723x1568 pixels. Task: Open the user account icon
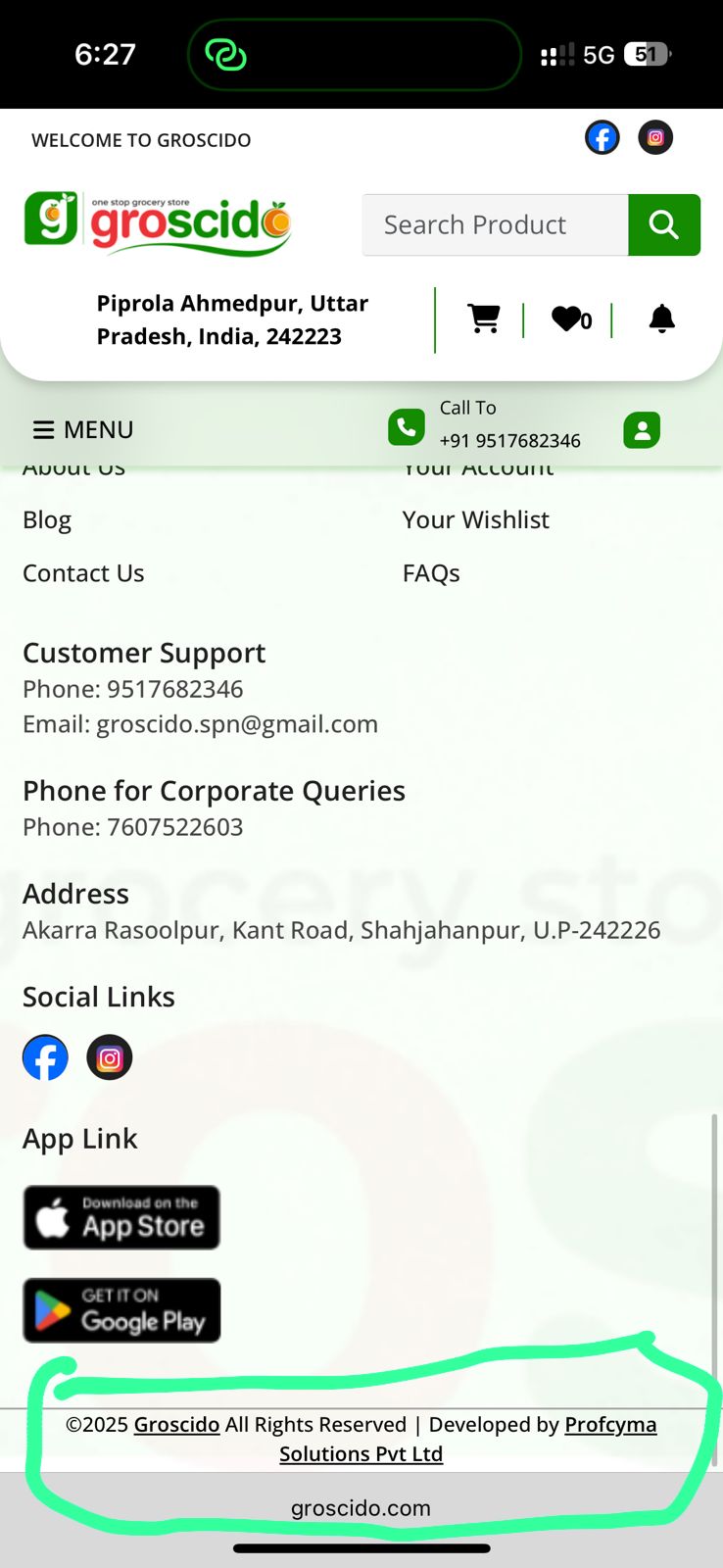tap(642, 430)
